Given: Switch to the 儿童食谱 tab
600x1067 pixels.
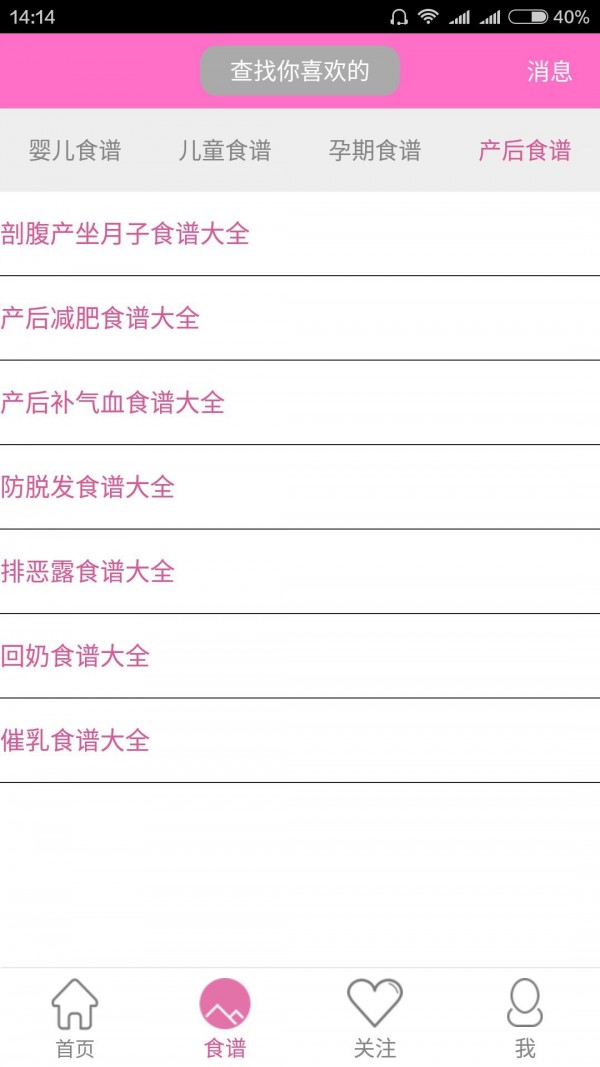Looking at the screenshot, I should pos(225,150).
